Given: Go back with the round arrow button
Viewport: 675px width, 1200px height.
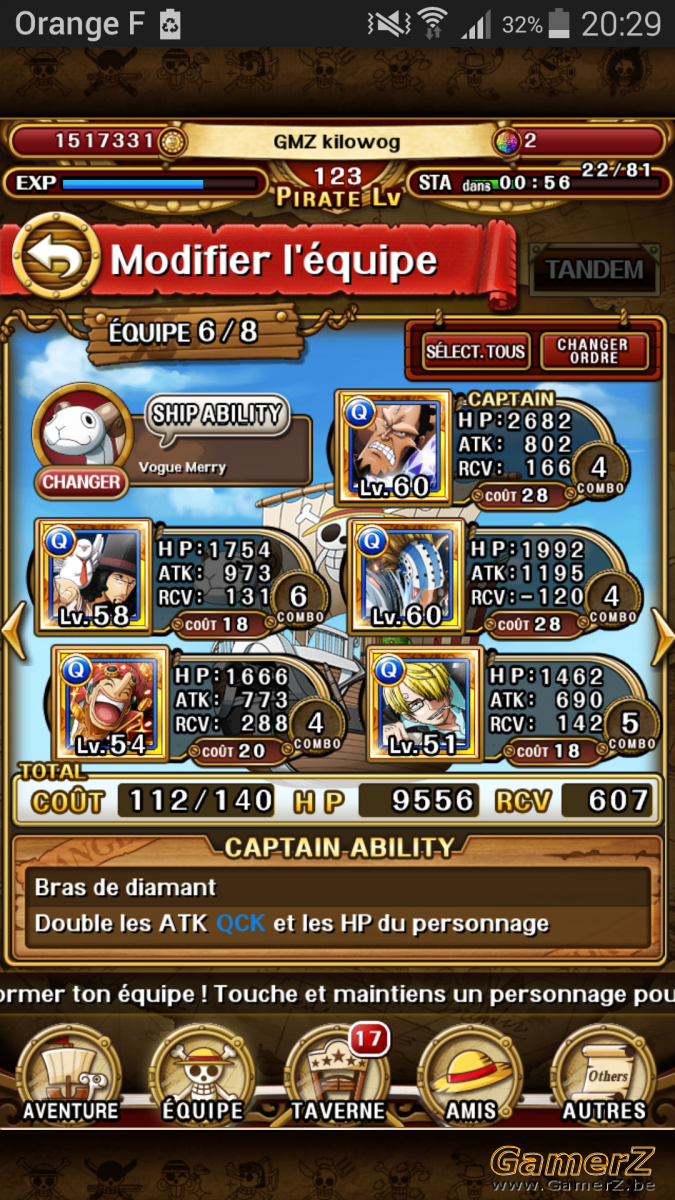Looking at the screenshot, I should [55, 259].
